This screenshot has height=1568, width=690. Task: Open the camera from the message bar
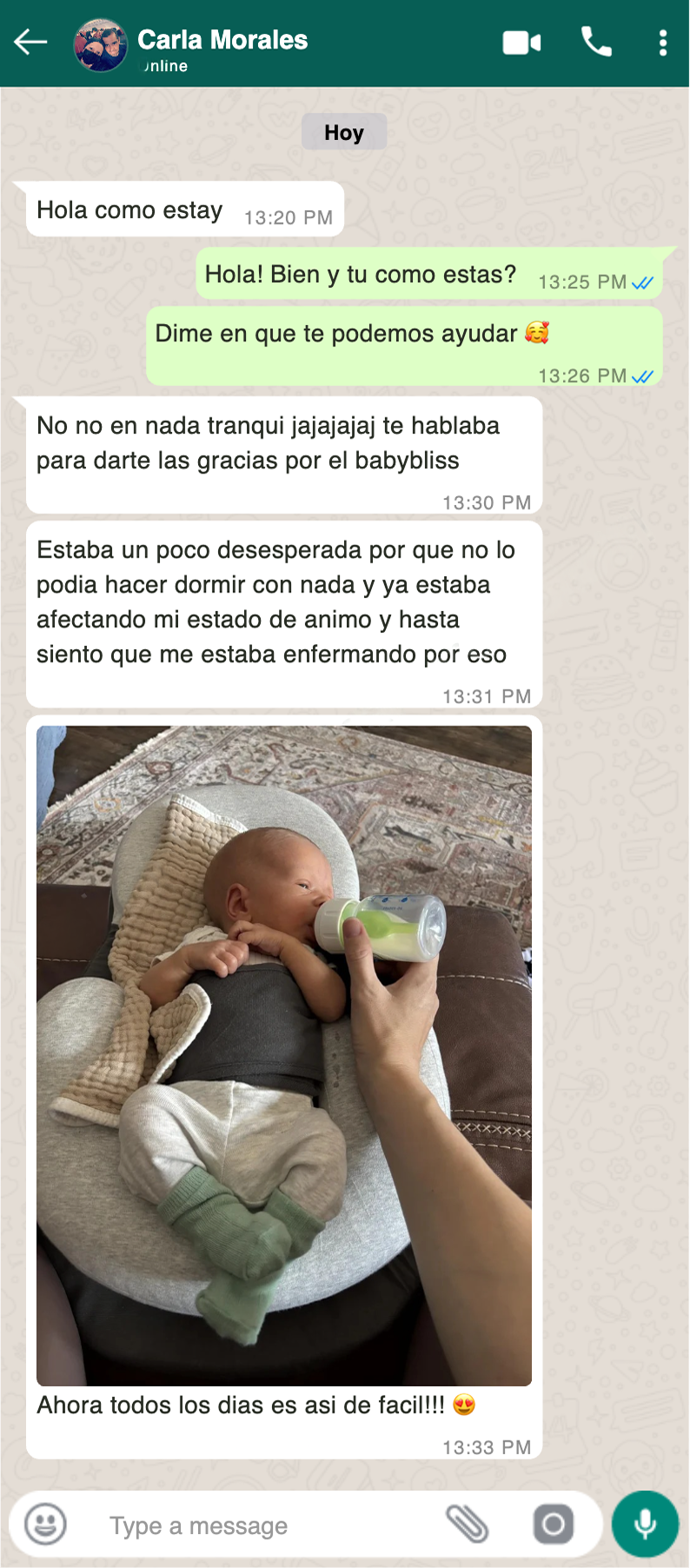[554, 1525]
